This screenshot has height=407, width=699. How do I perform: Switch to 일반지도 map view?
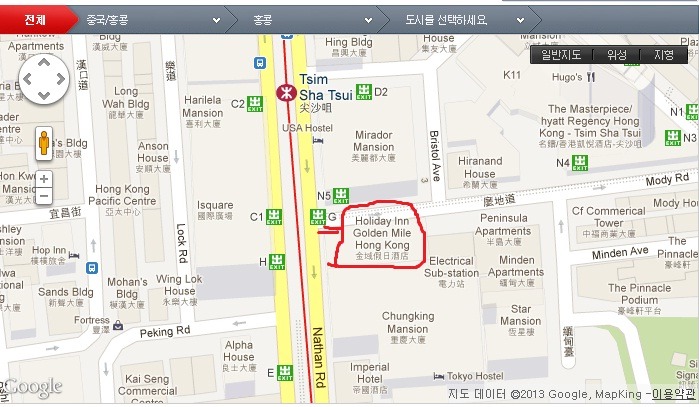(x=561, y=55)
